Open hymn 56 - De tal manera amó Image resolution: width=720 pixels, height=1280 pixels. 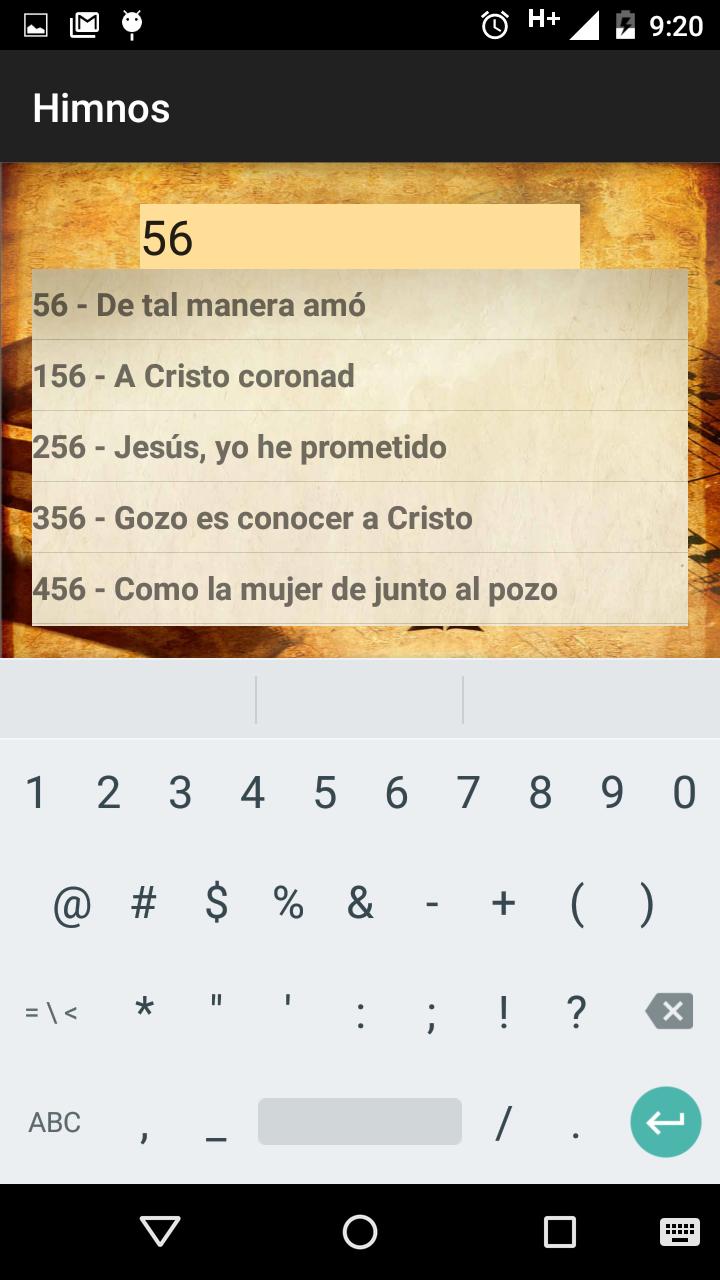point(360,305)
